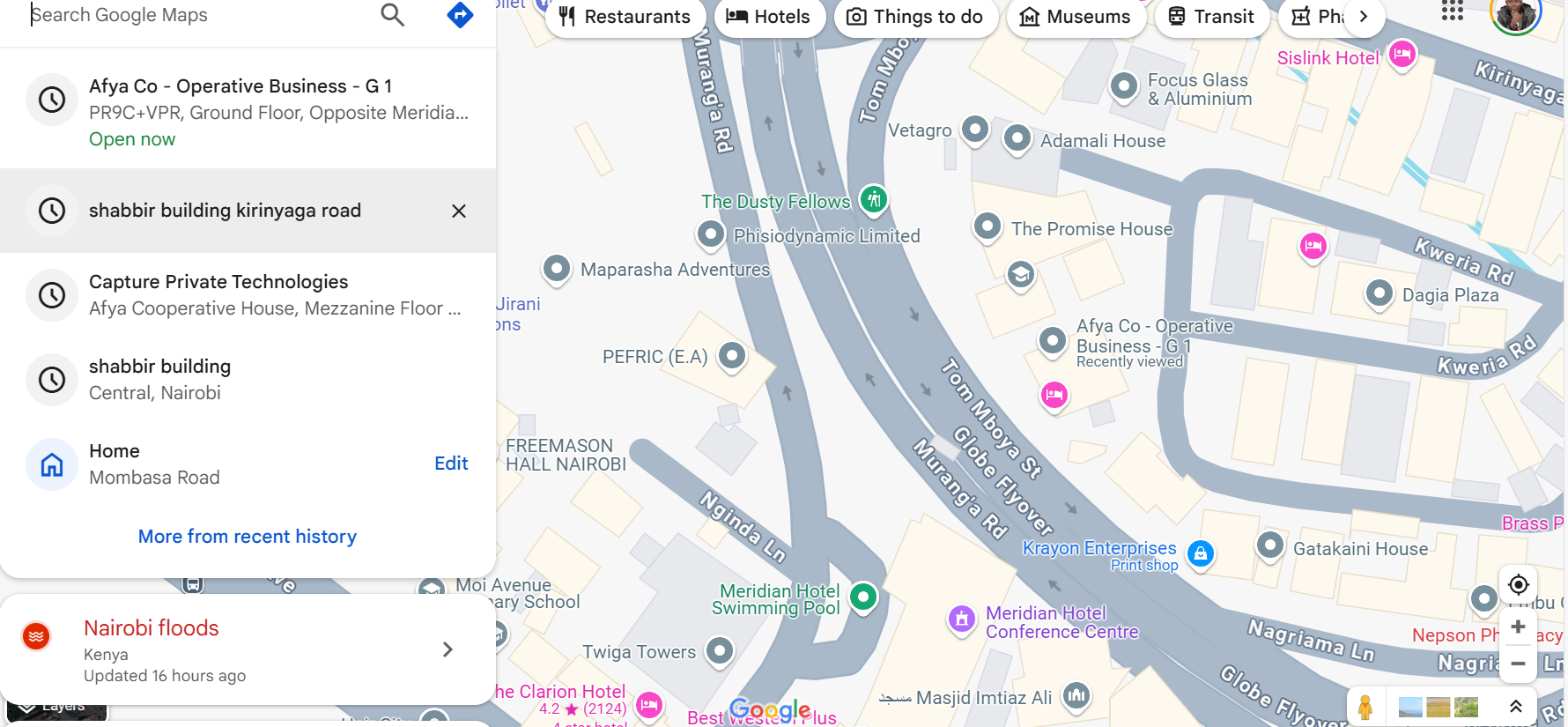Edit the Home address
The image size is (1568, 727).
point(451,464)
